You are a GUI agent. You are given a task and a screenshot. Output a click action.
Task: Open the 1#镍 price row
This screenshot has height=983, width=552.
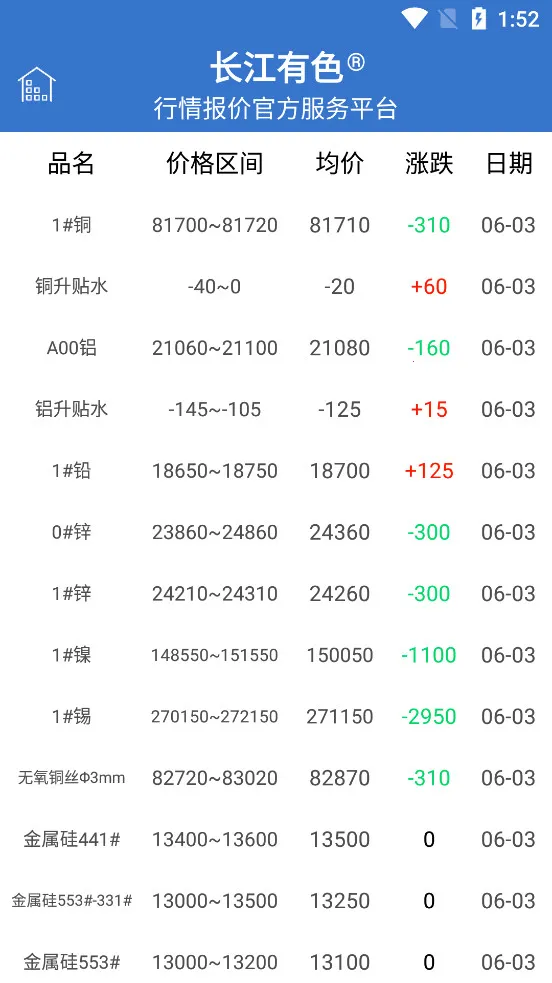pos(276,655)
